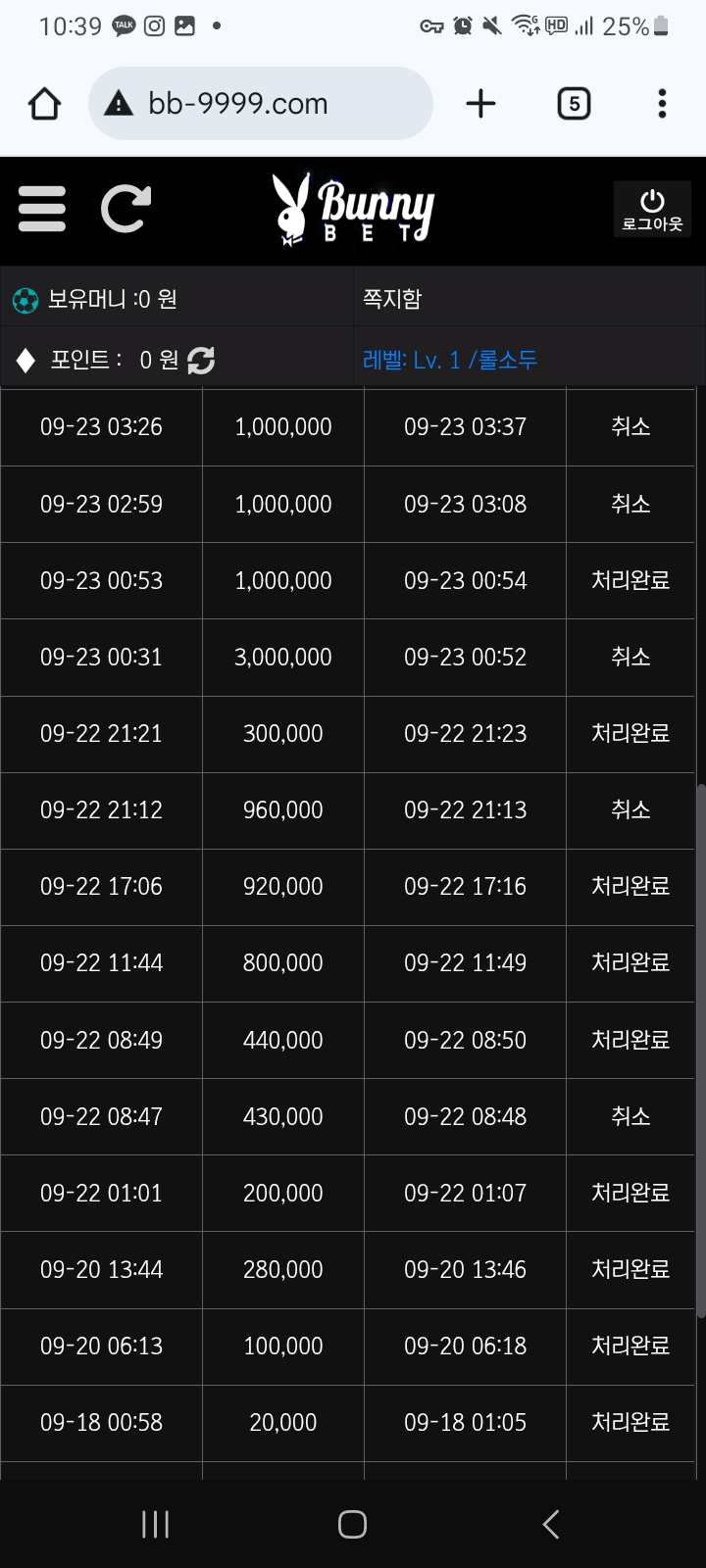Show the open tabs switcher
The width and height of the screenshot is (706, 1568).
(x=574, y=104)
